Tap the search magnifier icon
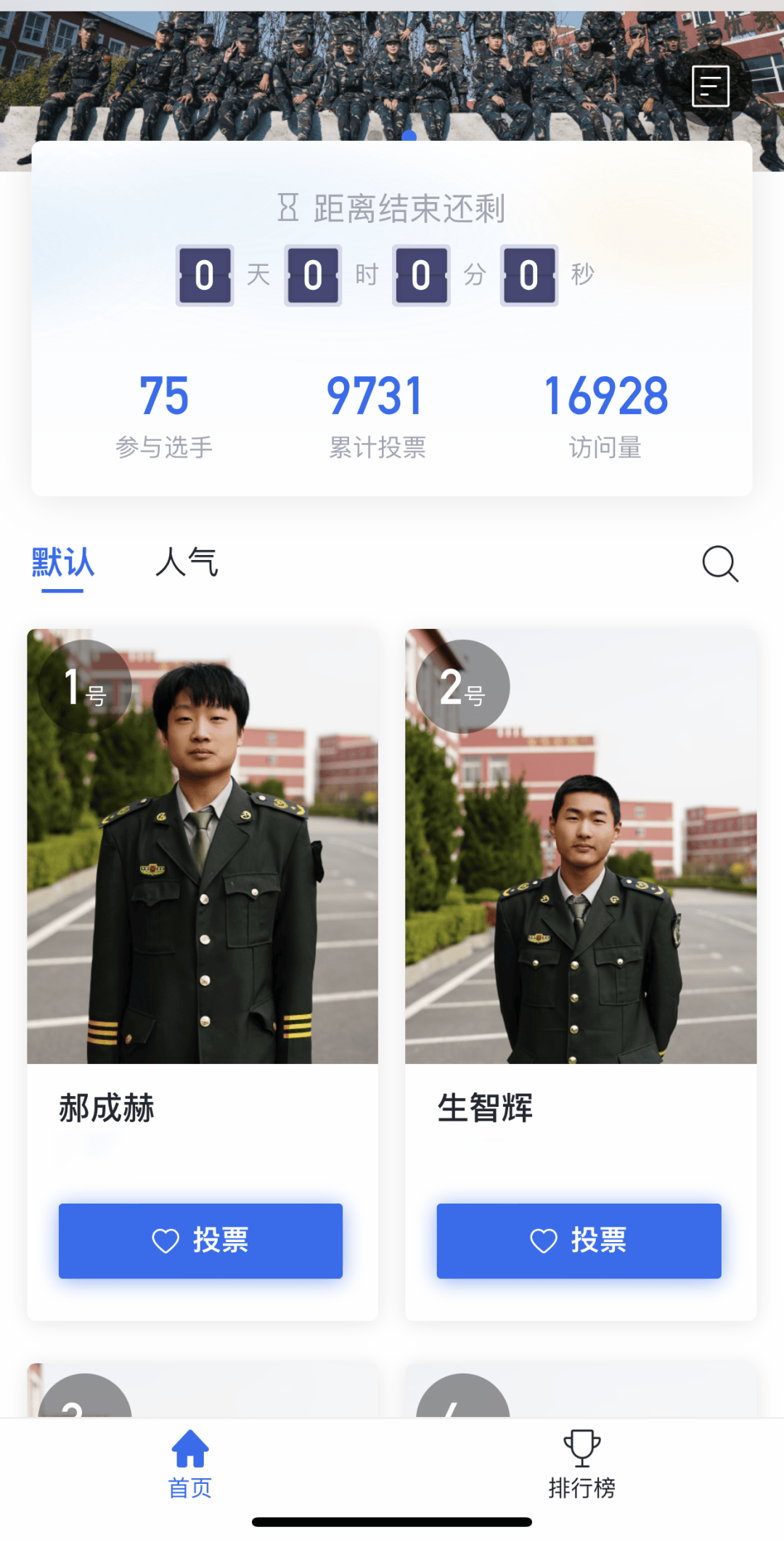This screenshot has width=784, height=1542. point(719,565)
